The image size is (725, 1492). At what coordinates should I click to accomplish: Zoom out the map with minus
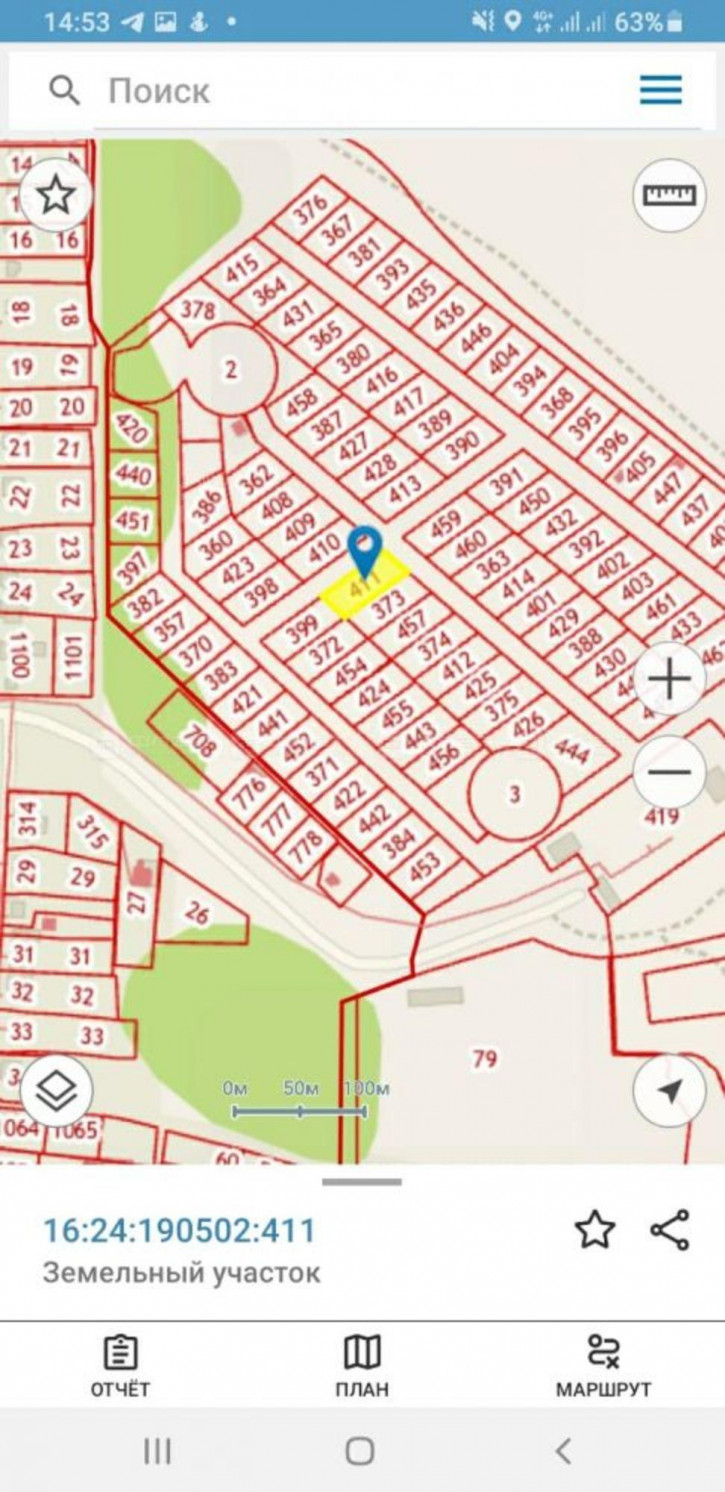[669, 771]
